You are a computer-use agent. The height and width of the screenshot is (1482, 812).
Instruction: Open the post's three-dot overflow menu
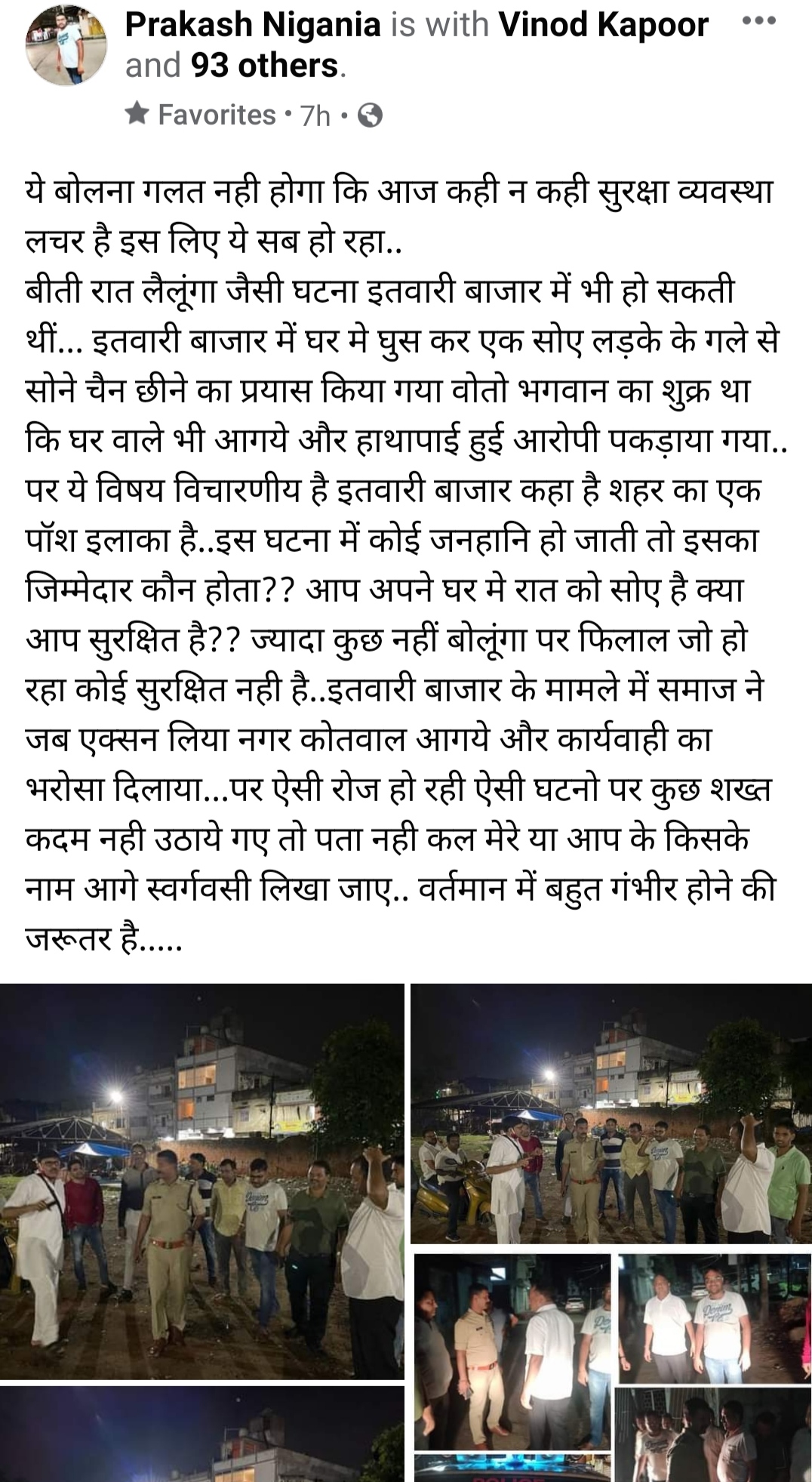pyautogui.click(x=758, y=23)
